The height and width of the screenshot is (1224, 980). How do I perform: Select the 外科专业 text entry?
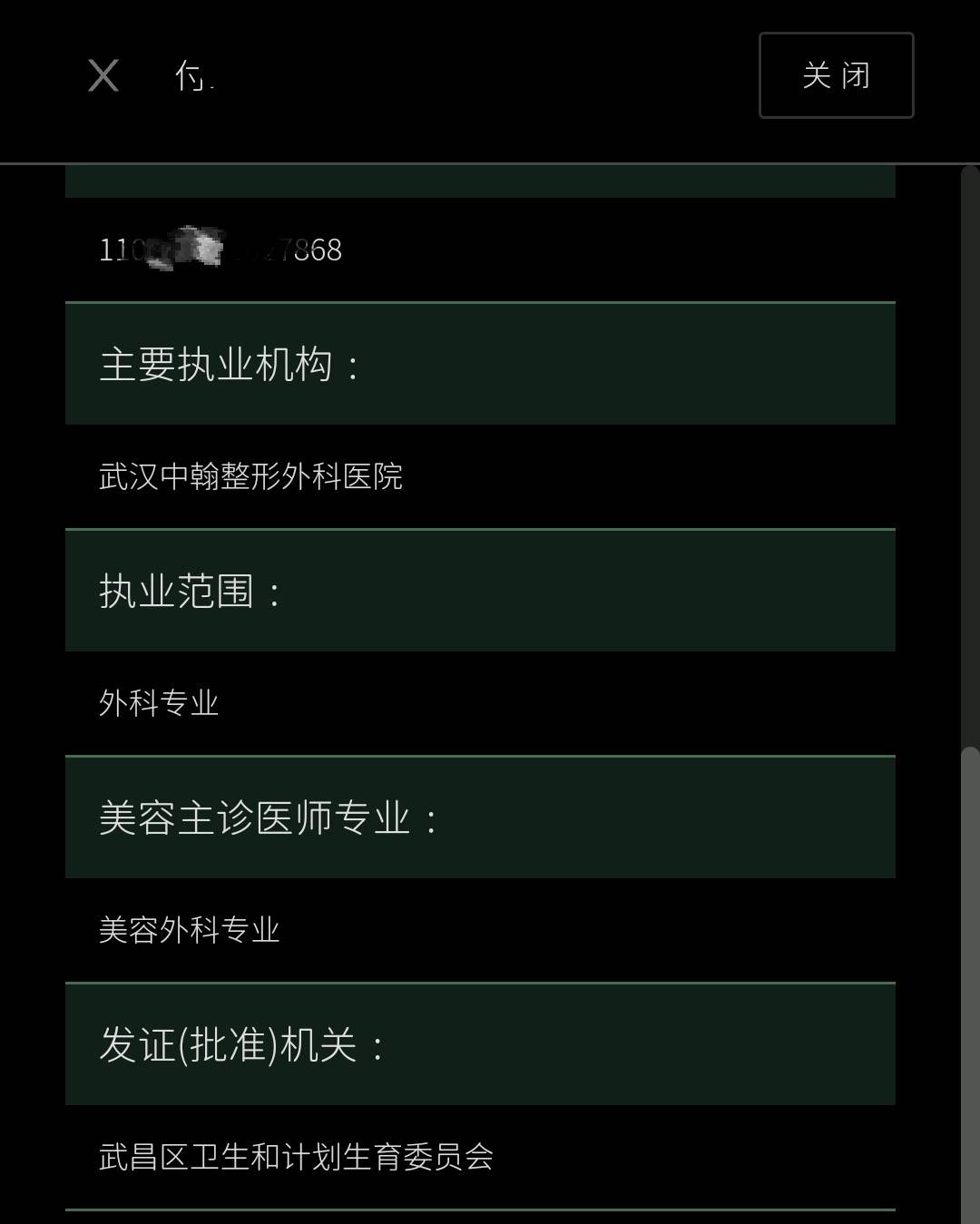[160, 703]
